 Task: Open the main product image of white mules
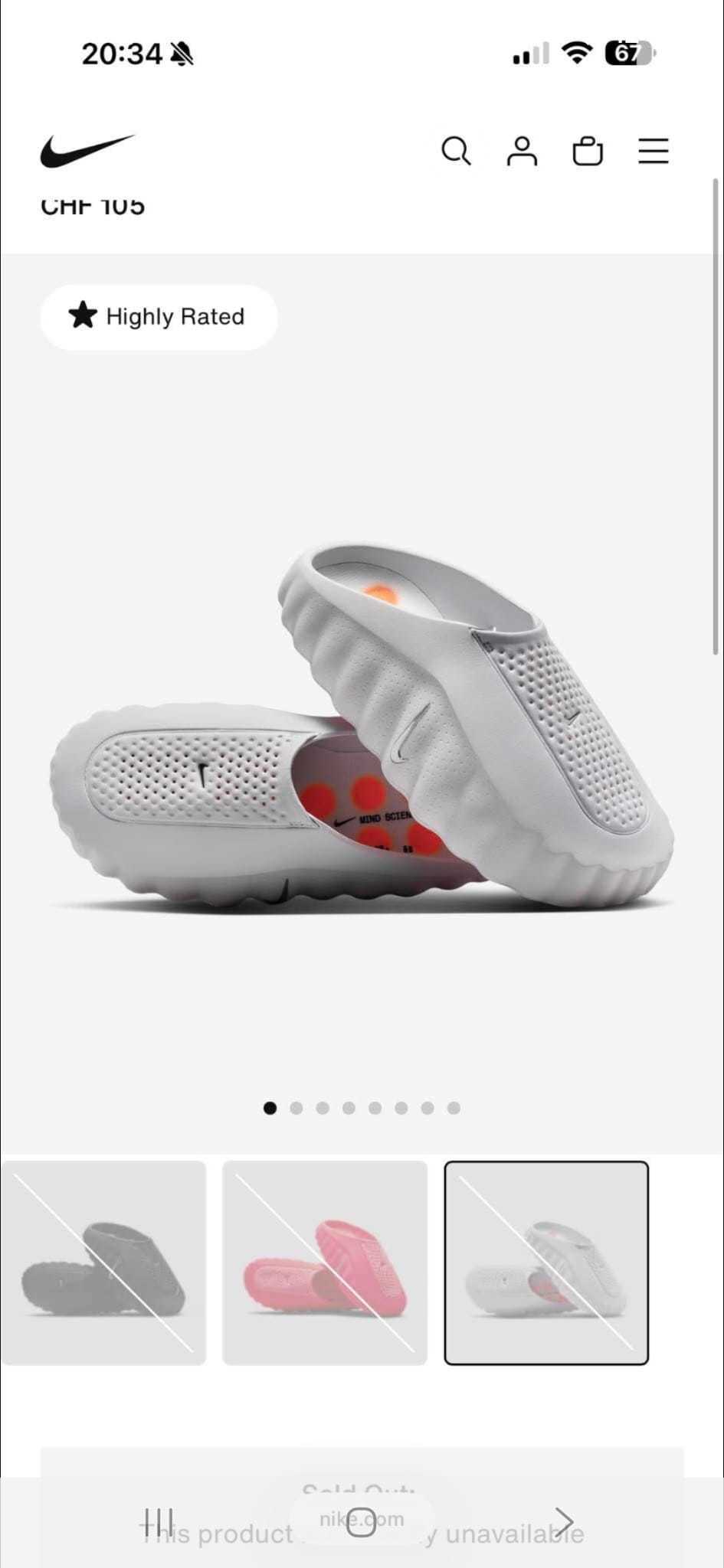[x=362, y=727]
